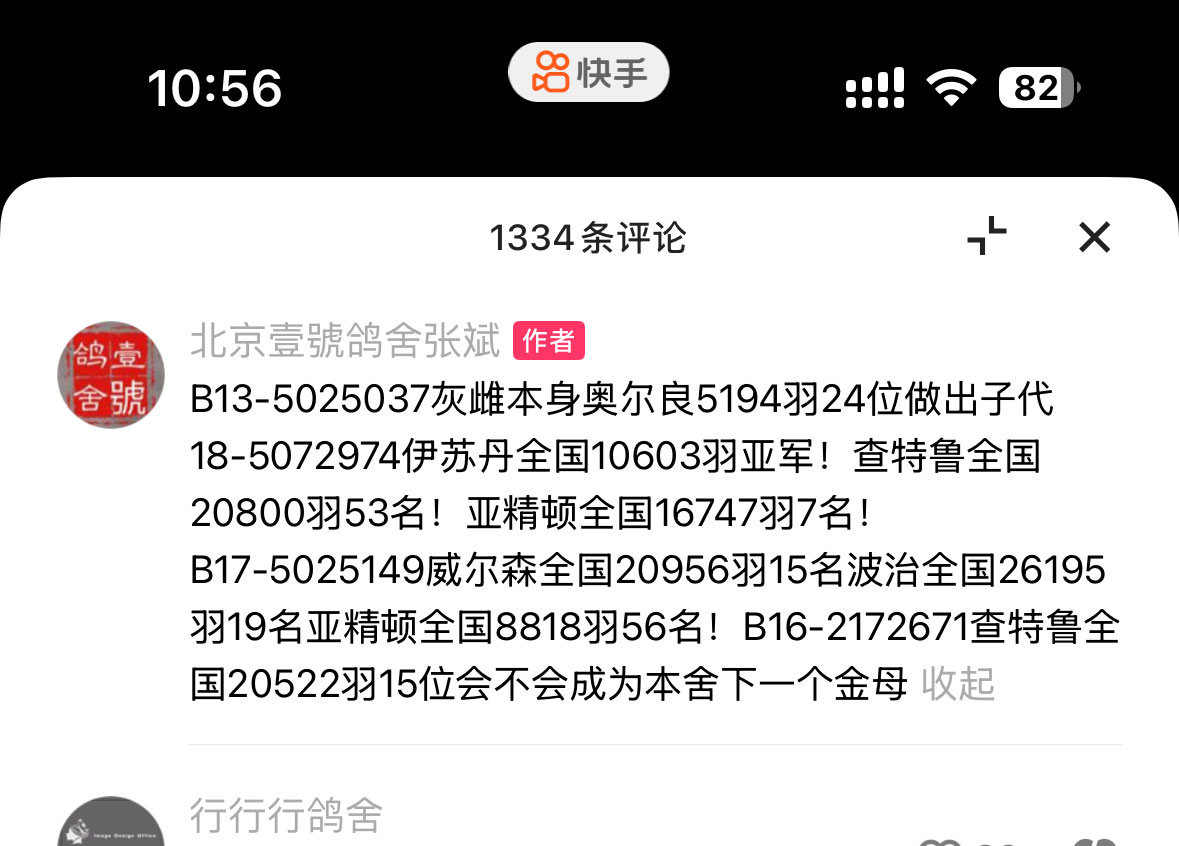1179x846 pixels.
Task: Open 行行行鸽舍's profile avatar
Action: coord(111,825)
